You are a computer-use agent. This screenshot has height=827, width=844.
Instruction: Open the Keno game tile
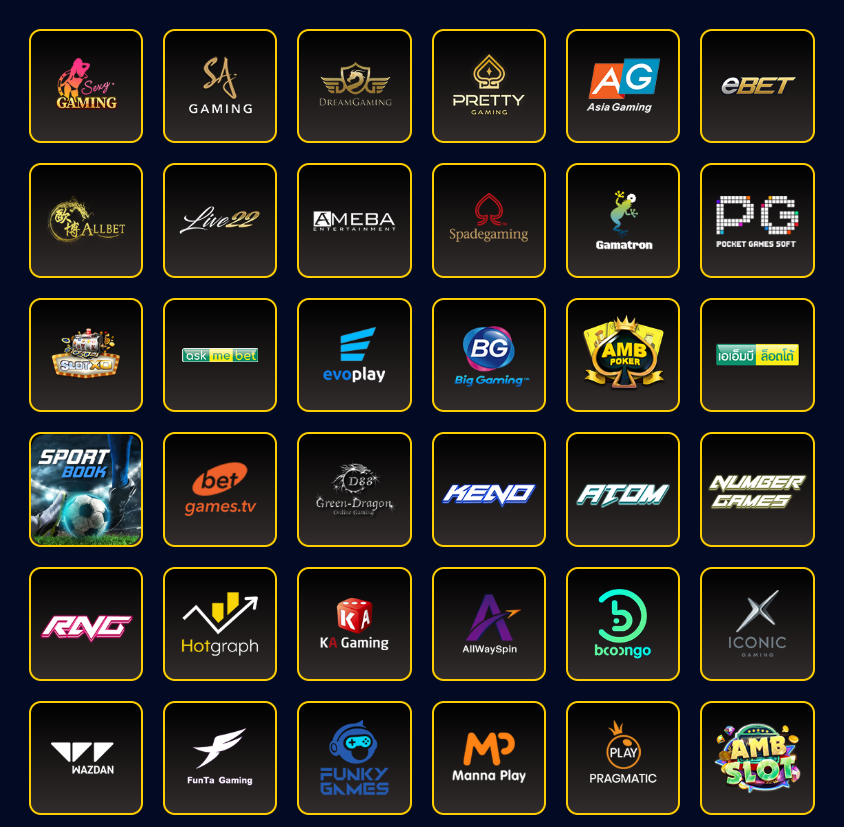[x=488, y=489]
